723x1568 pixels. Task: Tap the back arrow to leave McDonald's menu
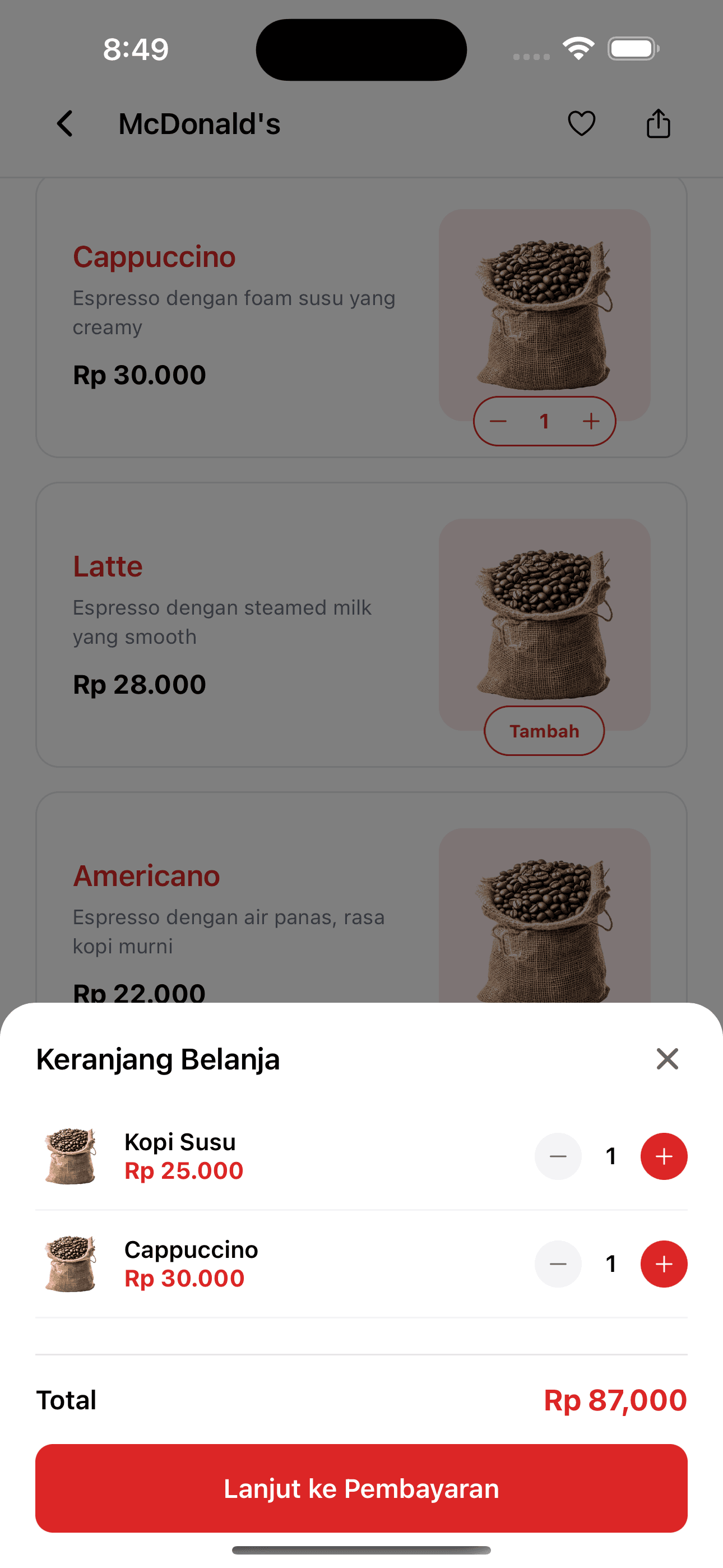[x=65, y=123]
